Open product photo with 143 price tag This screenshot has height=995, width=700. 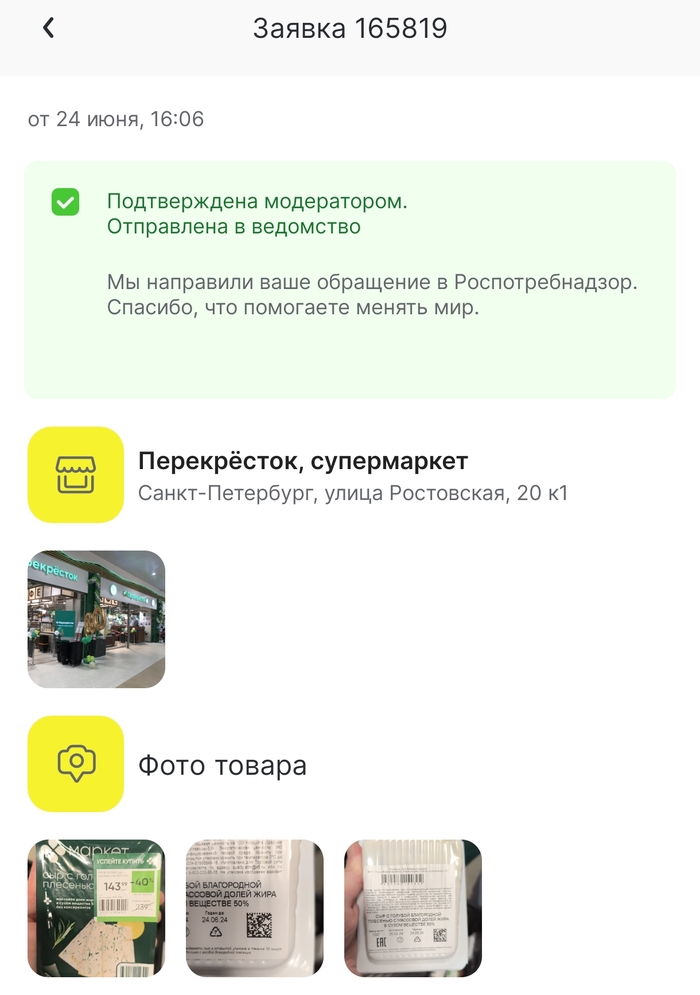click(x=96, y=907)
